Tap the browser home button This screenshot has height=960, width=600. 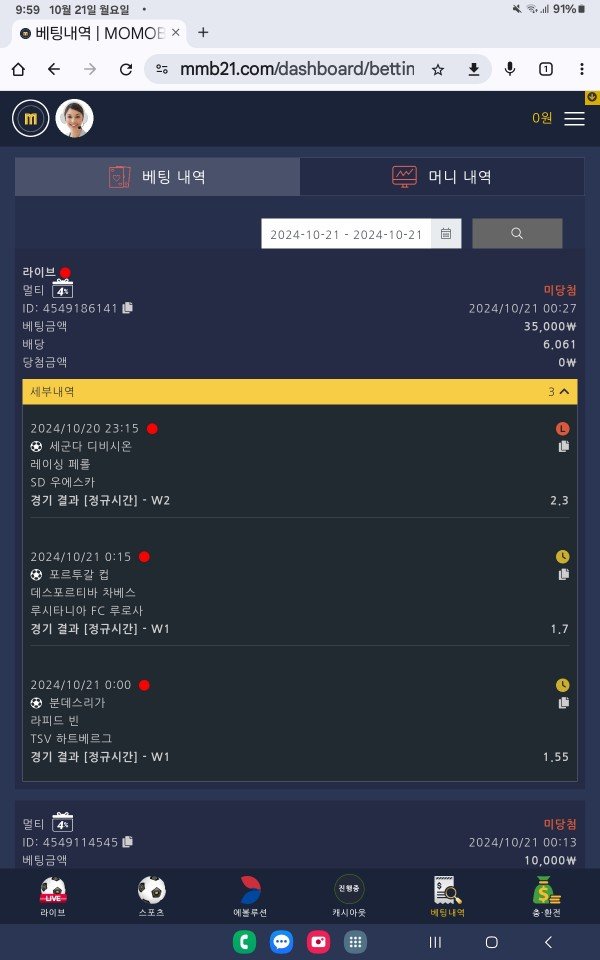[18, 69]
